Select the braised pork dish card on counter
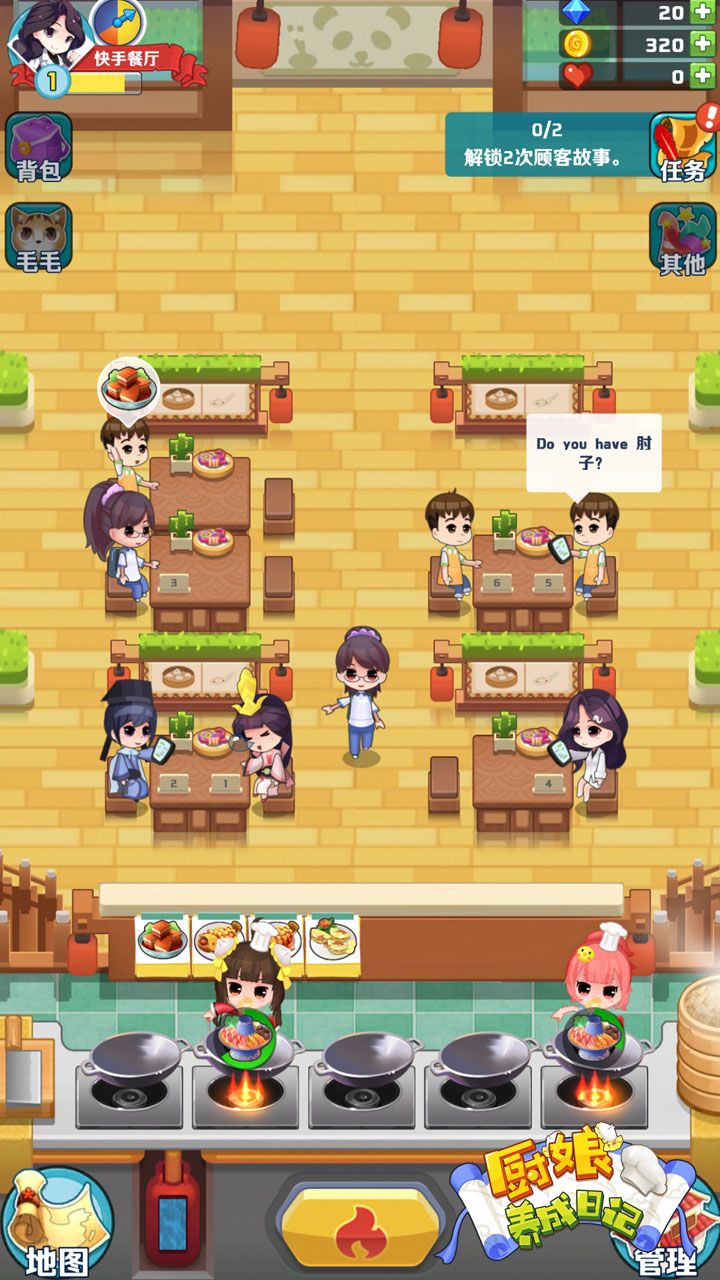Screen dimensions: 720x1280 [162, 943]
